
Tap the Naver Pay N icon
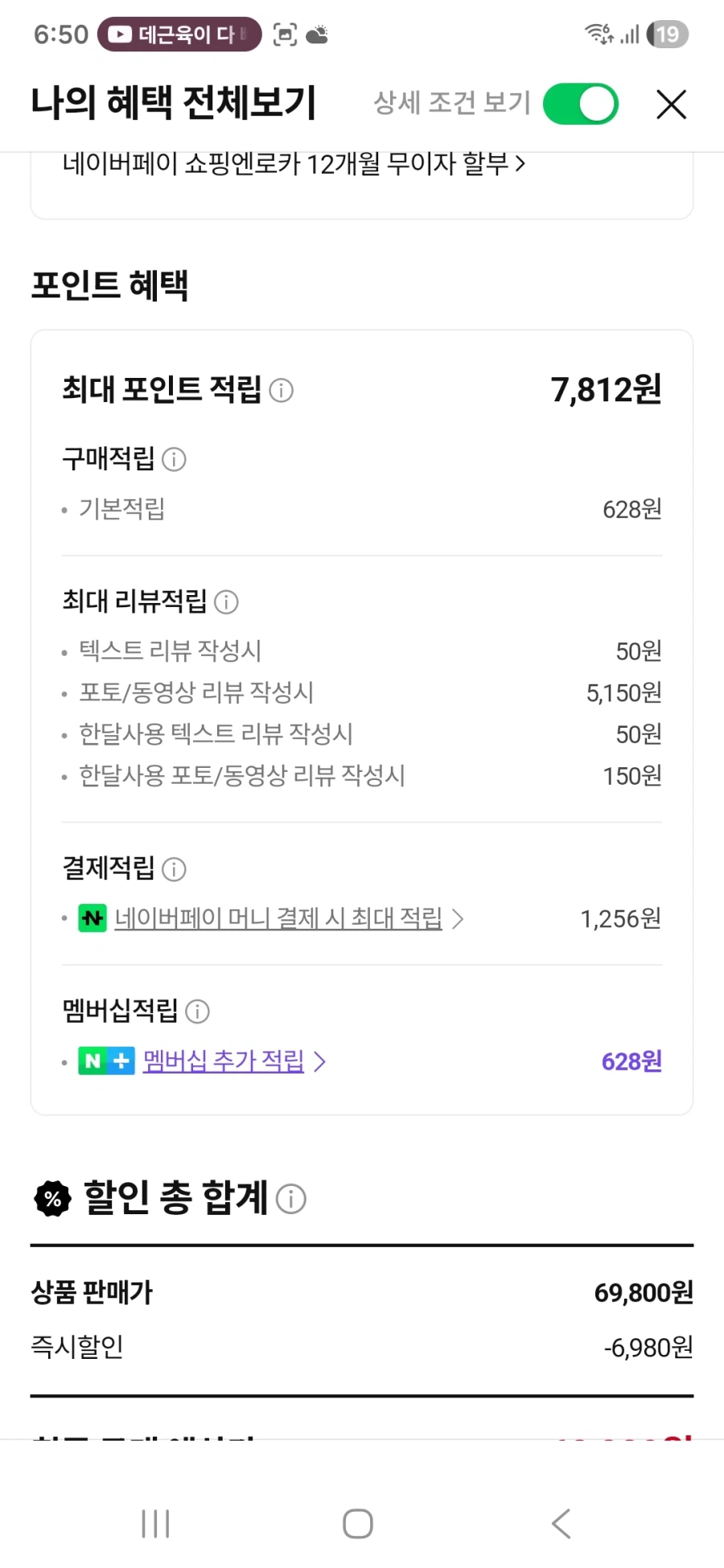pyautogui.click(x=92, y=917)
